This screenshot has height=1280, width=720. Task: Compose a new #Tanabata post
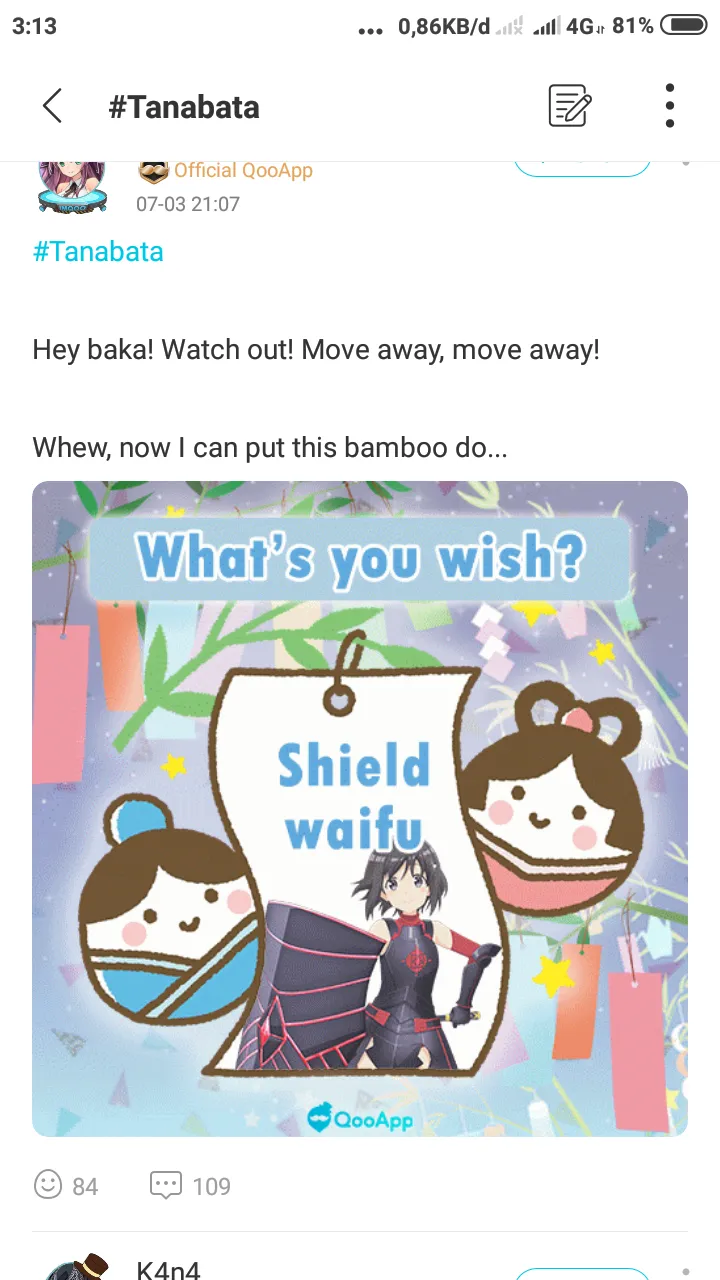(x=570, y=106)
